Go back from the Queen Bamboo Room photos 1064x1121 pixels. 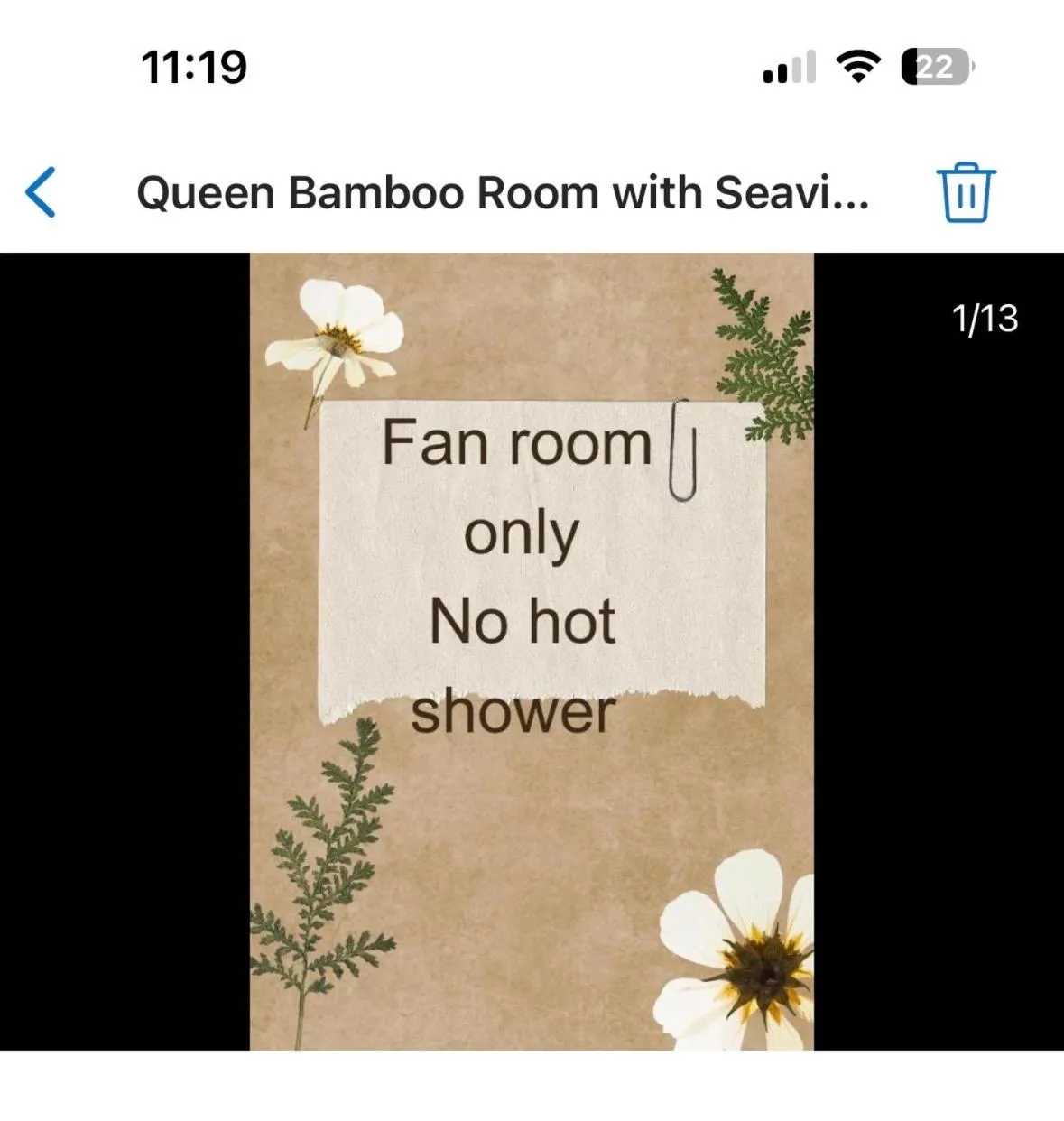pyautogui.click(x=42, y=192)
